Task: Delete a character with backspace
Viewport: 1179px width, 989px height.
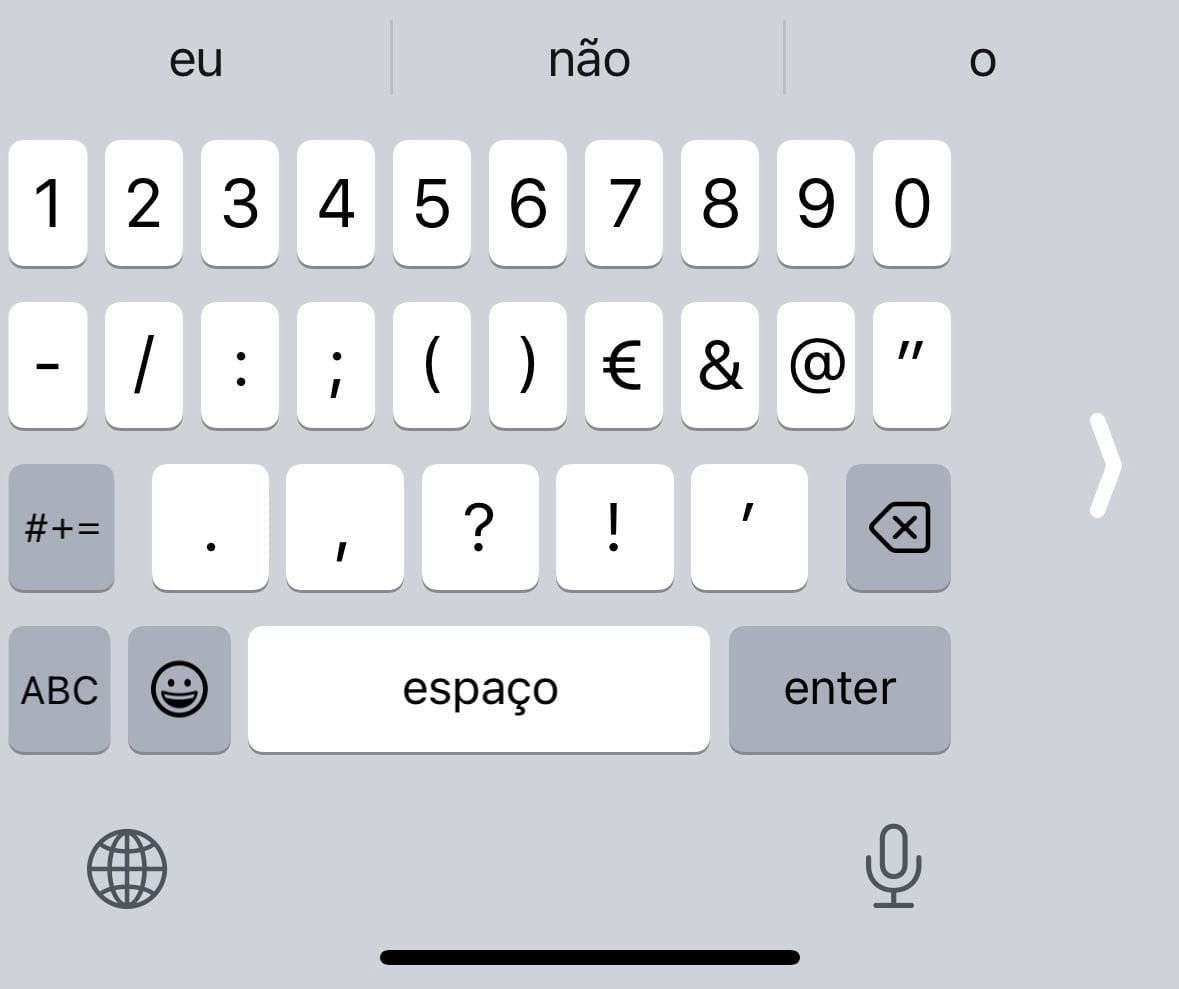Action: coord(898,527)
